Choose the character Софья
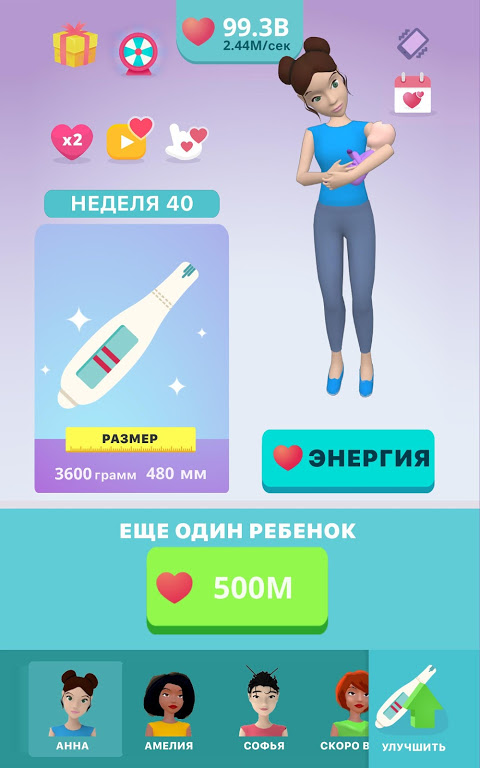The width and height of the screenshot is (480, 768). click(x=264, y=709)
